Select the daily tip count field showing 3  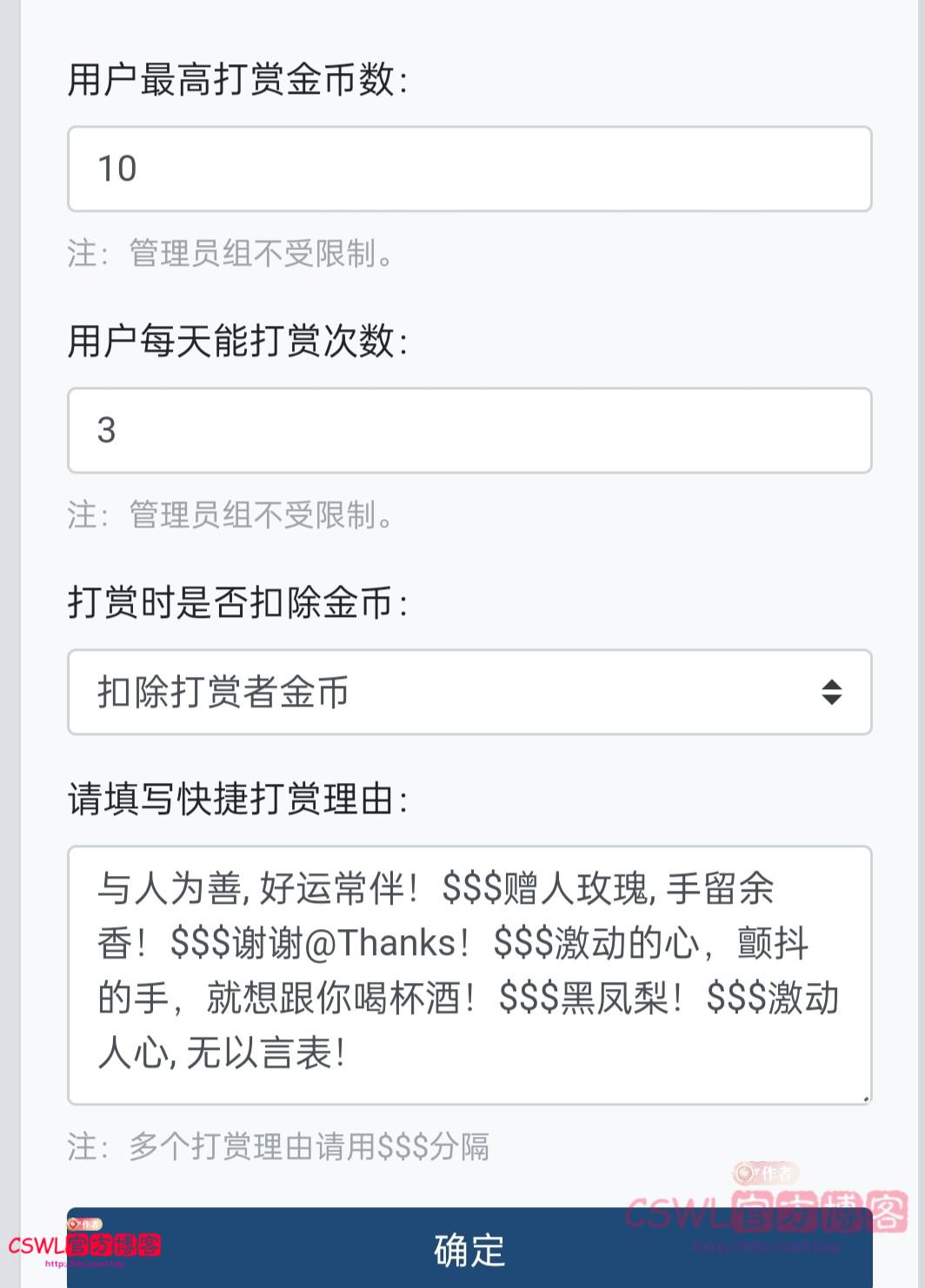pos(469,431)
